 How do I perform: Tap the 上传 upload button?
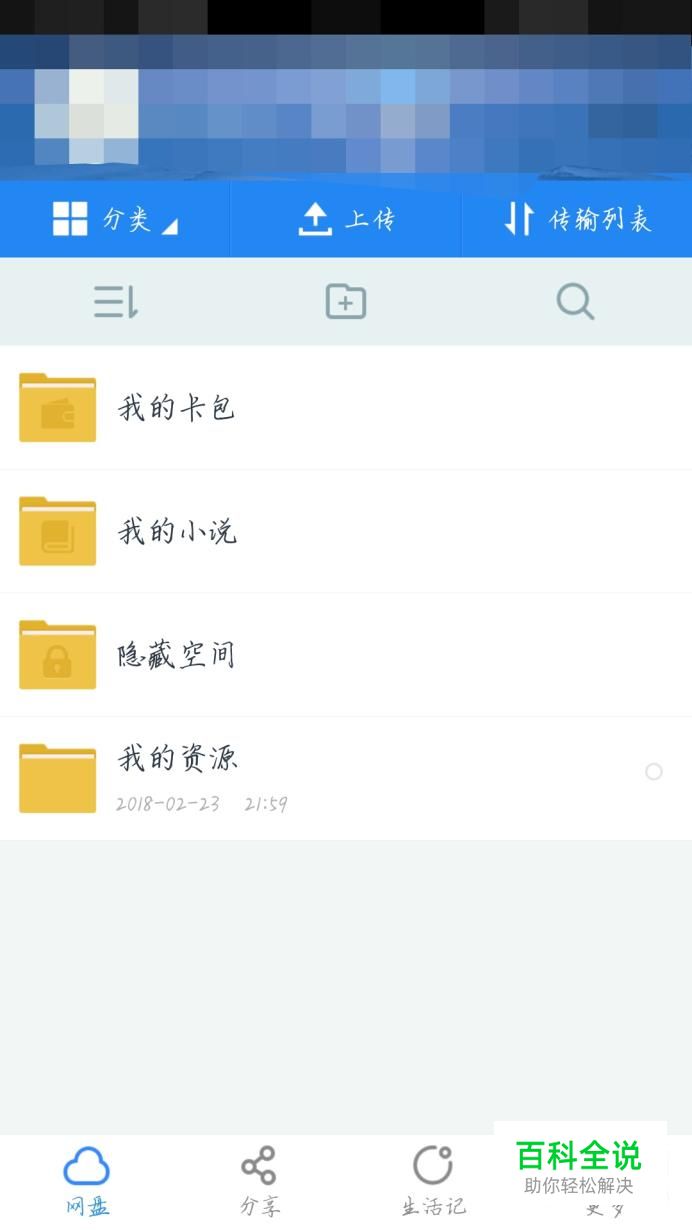pyautogui.click(x=346, y=219)
